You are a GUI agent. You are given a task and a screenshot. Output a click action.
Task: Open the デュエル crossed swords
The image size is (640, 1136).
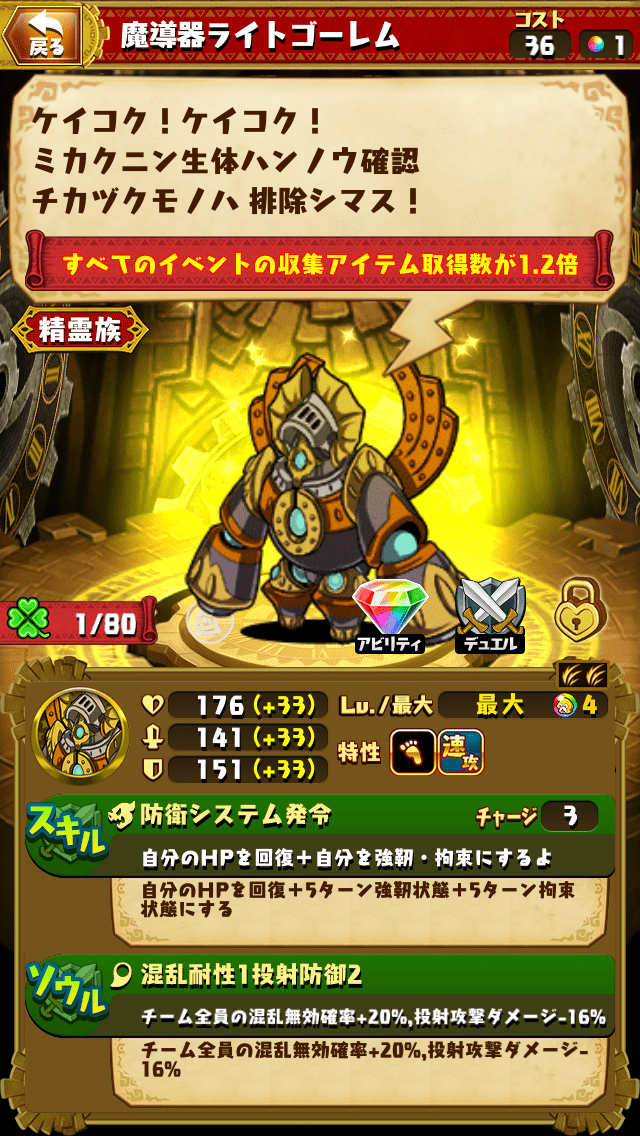tap(490, 612)
